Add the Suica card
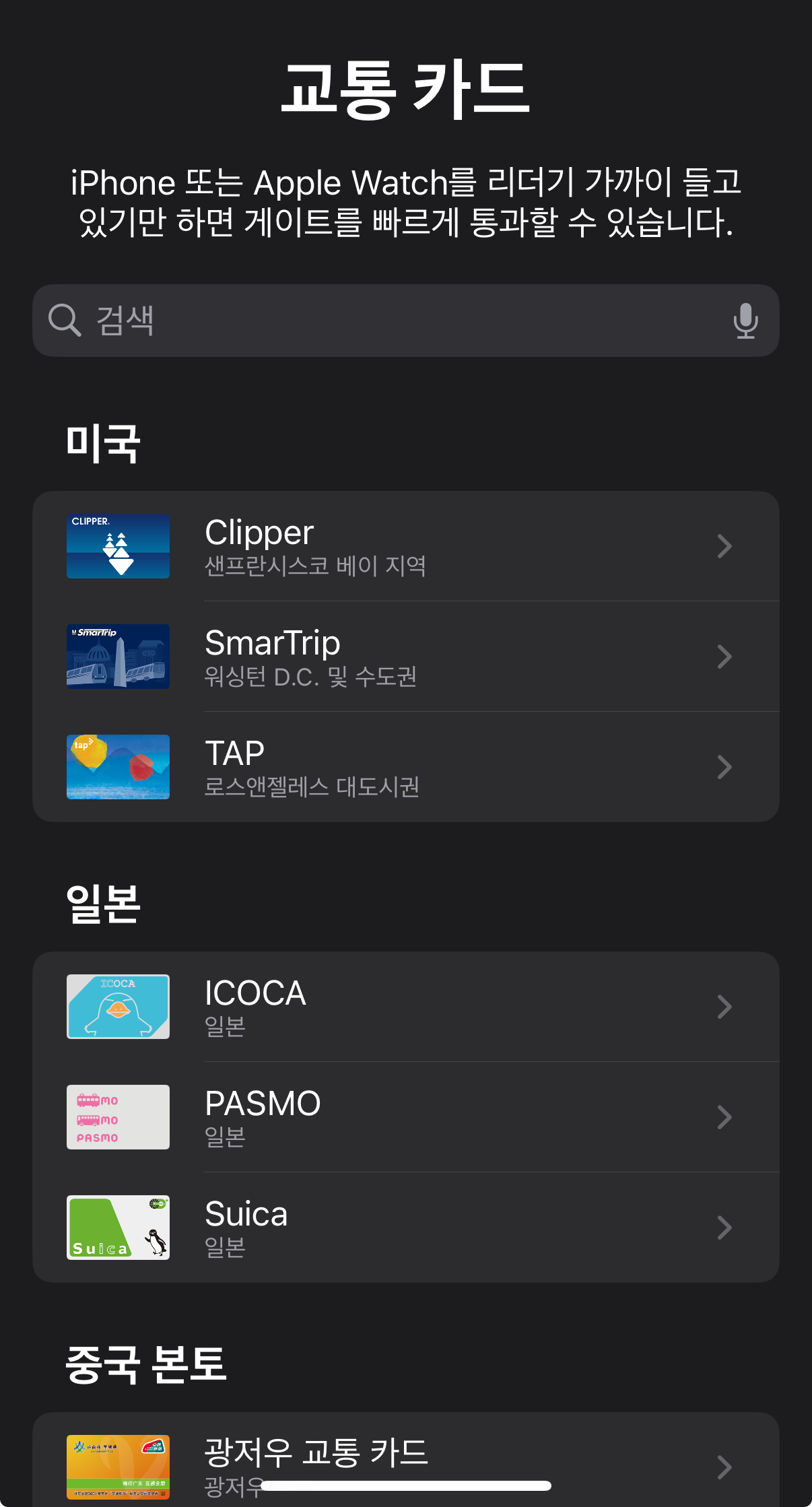812x1507 pixels. [405, 1228]
